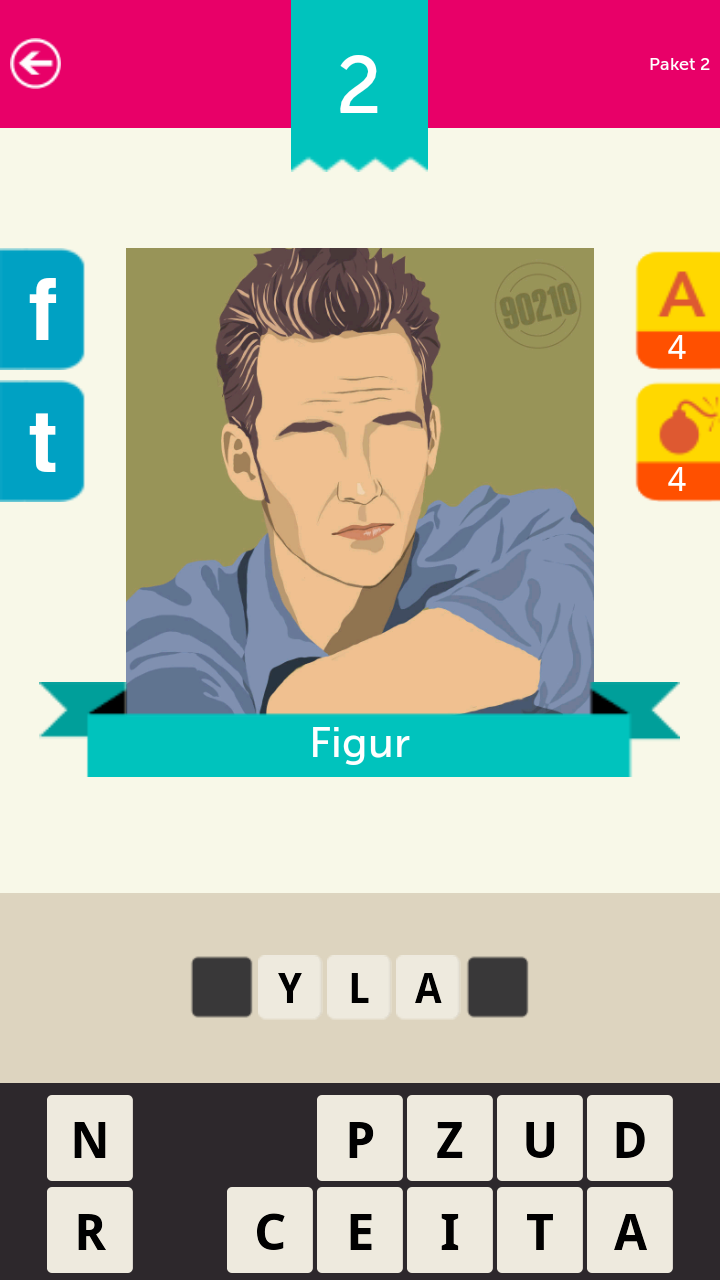Pick the letter Z tile

[450, 1138]
